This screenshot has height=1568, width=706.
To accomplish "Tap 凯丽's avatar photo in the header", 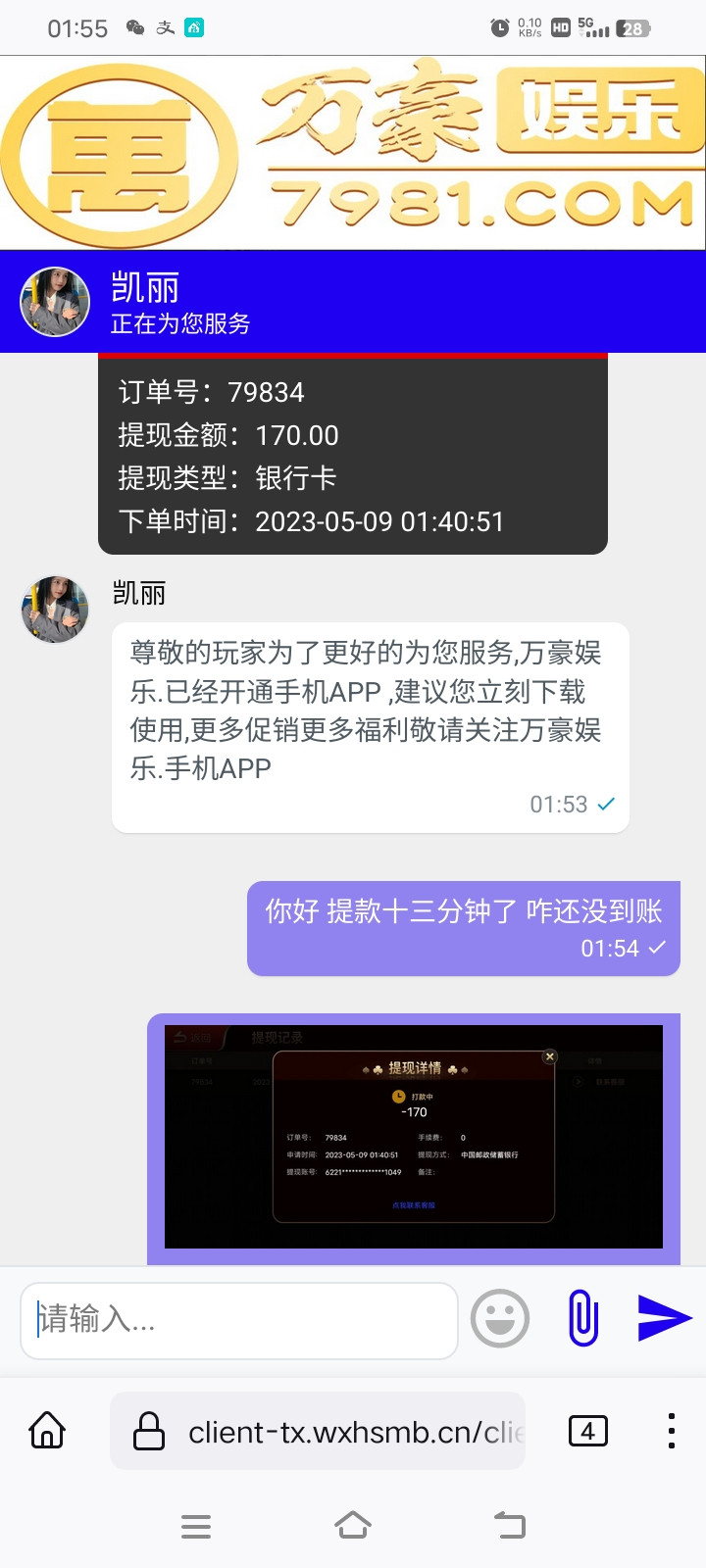I will coord(54,301).
